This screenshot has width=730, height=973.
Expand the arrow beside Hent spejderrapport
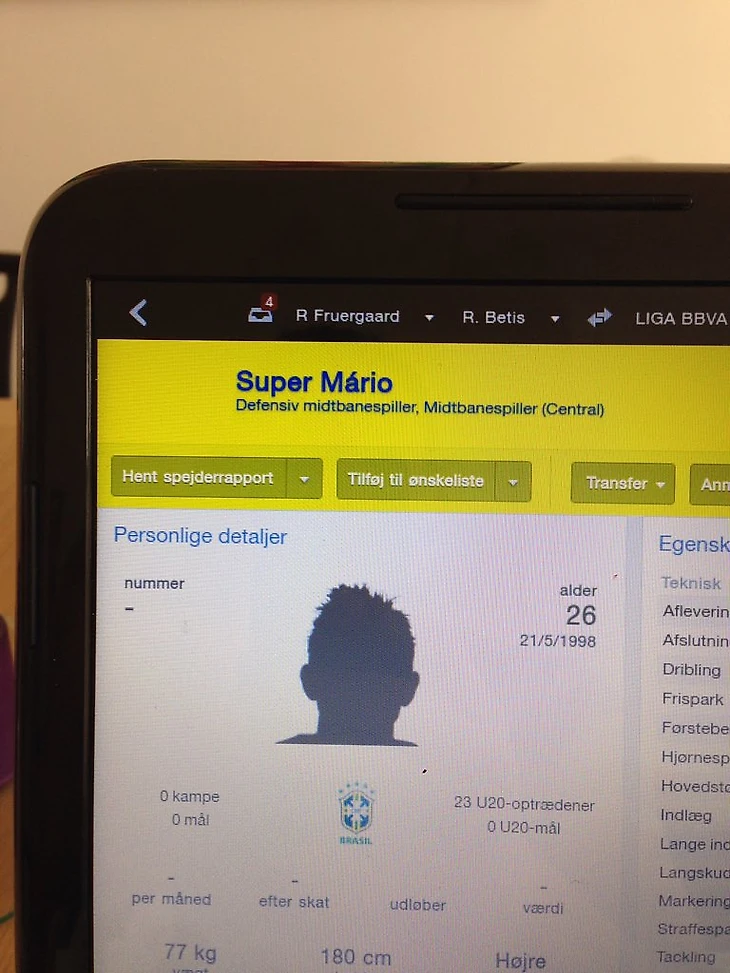click(x=305, y=480)
